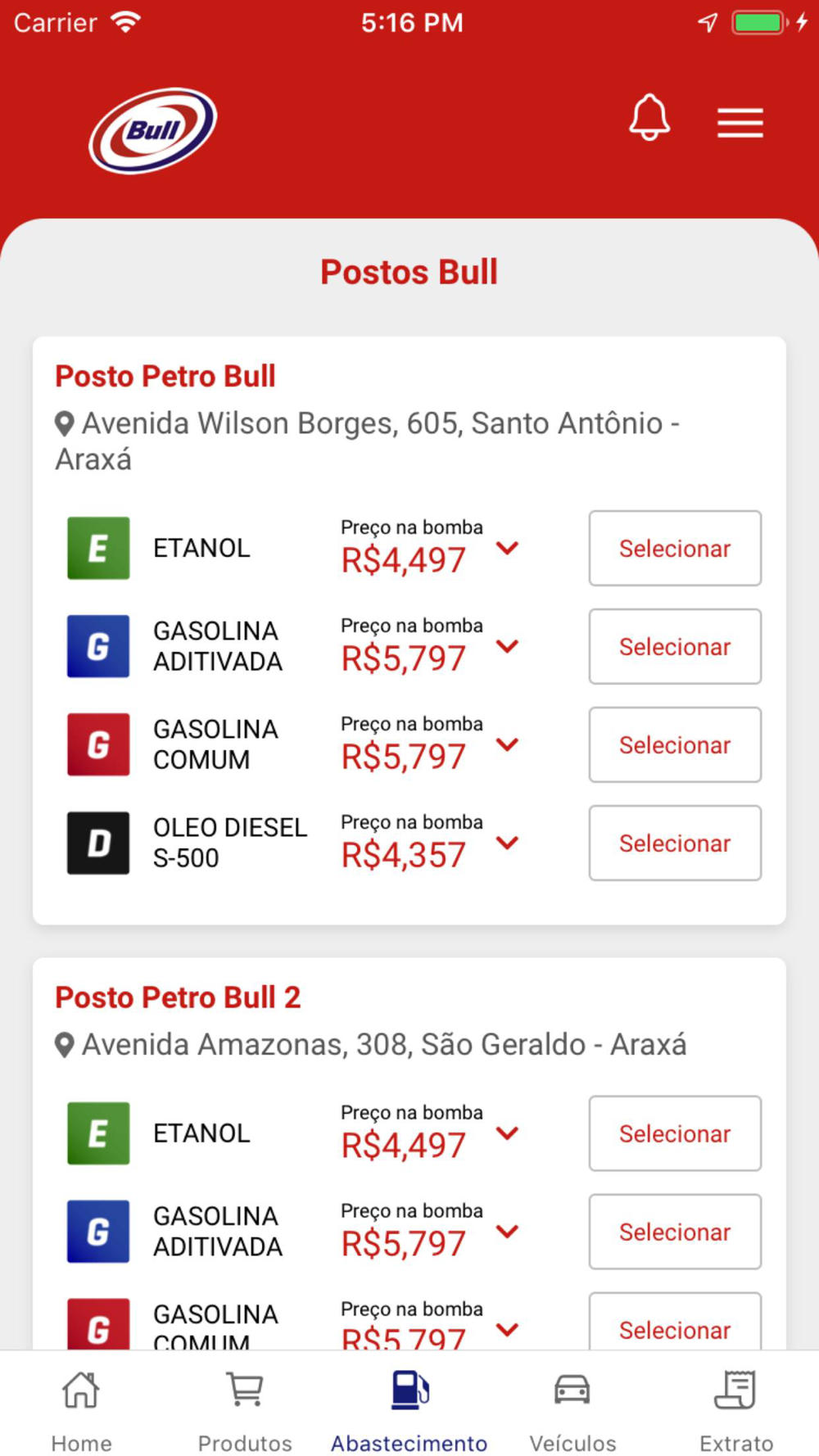Select Gasolina Aditivada at Posto Petro Bull 2
819x1456 pixels.
675,1232
